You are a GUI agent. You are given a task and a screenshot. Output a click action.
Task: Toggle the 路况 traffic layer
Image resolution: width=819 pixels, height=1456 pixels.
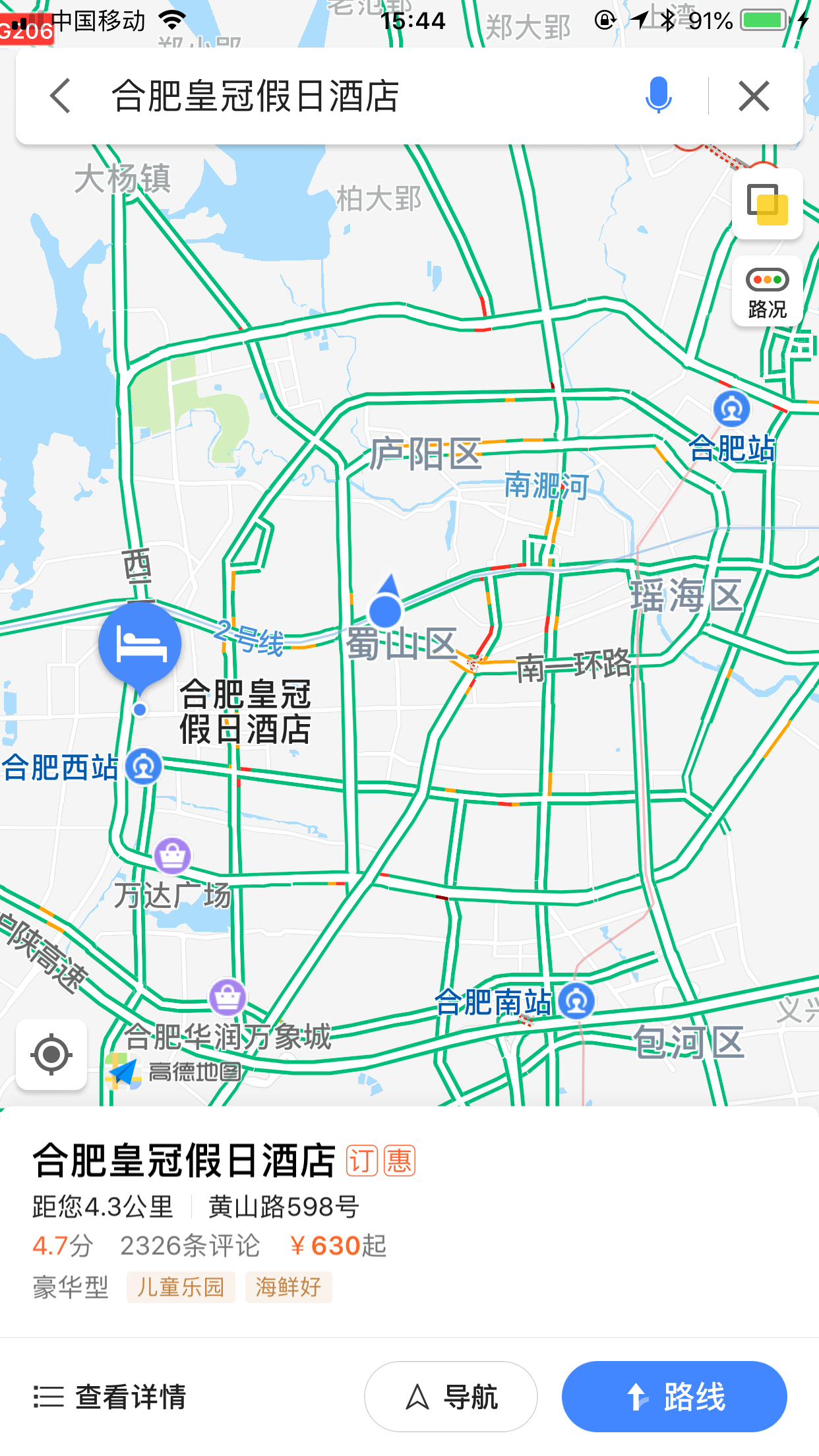pyautogui.click(x=767, y=291)
